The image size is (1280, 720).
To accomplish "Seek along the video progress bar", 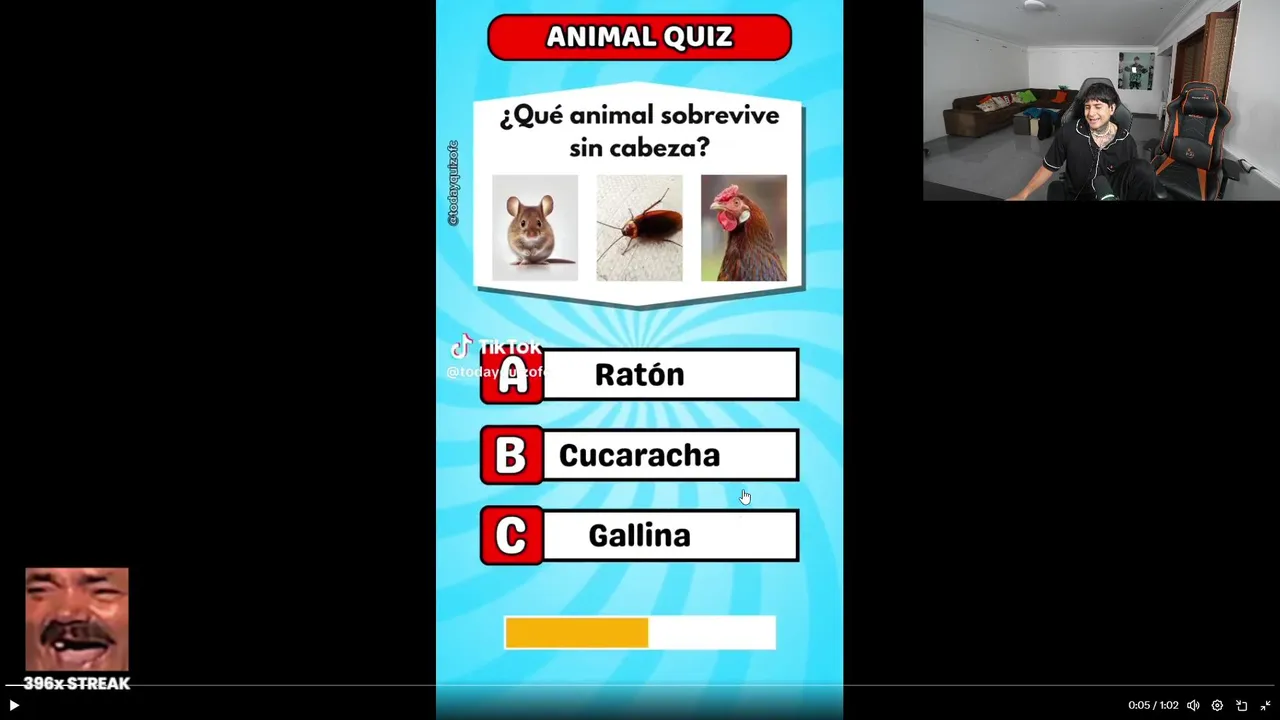I will pos(640,686).
